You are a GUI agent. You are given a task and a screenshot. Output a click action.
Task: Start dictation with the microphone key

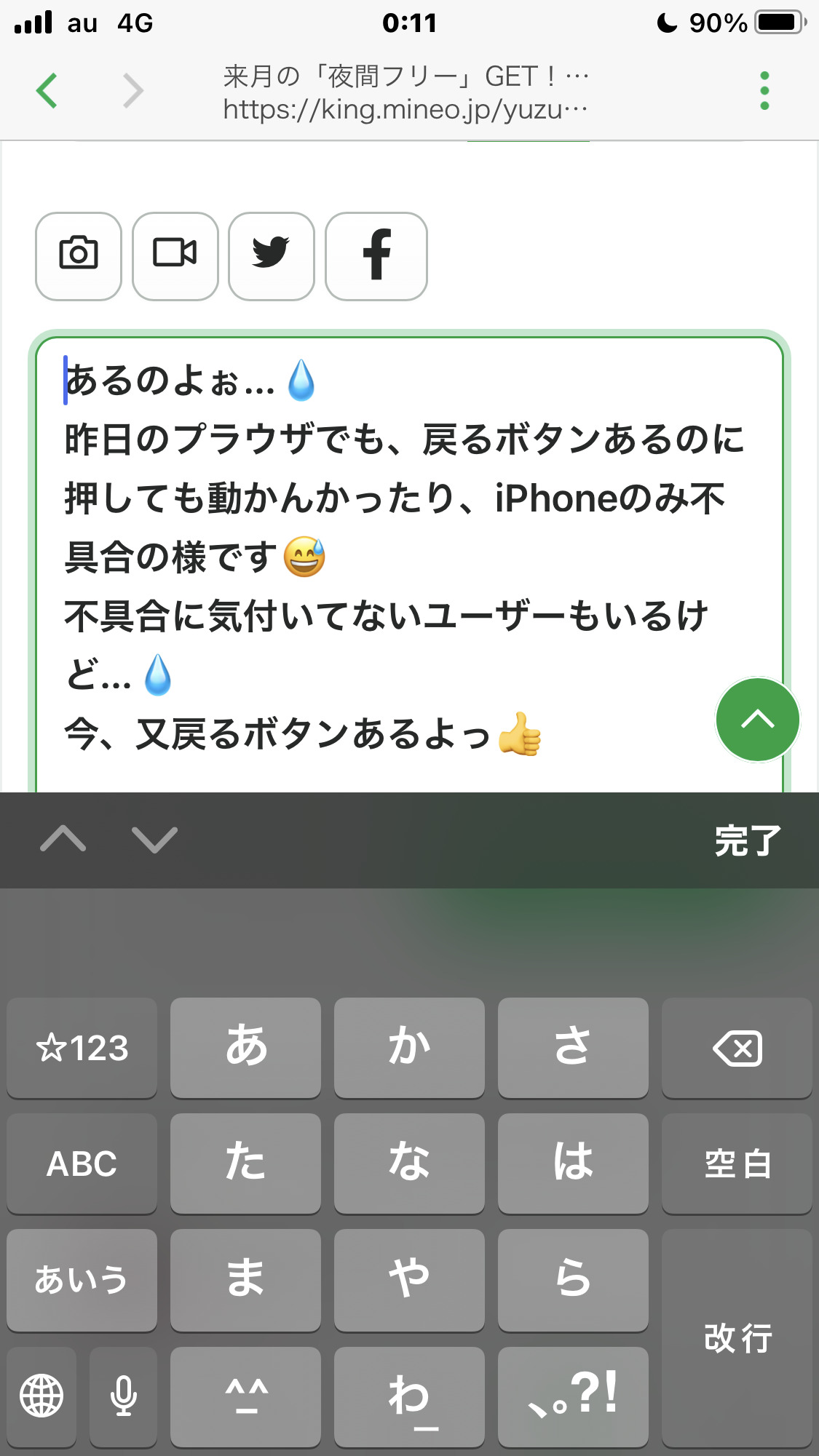[x=123, y=1396]
